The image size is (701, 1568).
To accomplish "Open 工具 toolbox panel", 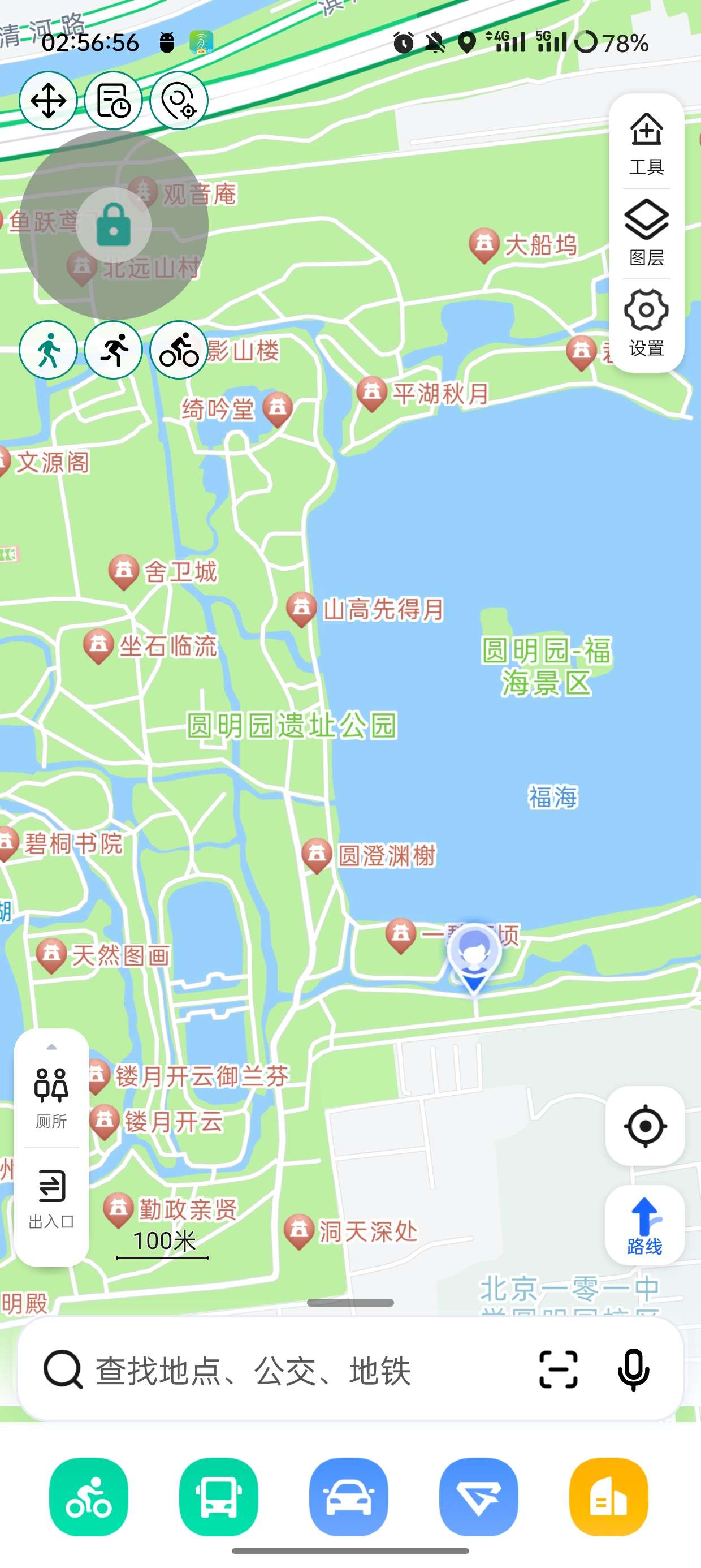I will point(646,144).
